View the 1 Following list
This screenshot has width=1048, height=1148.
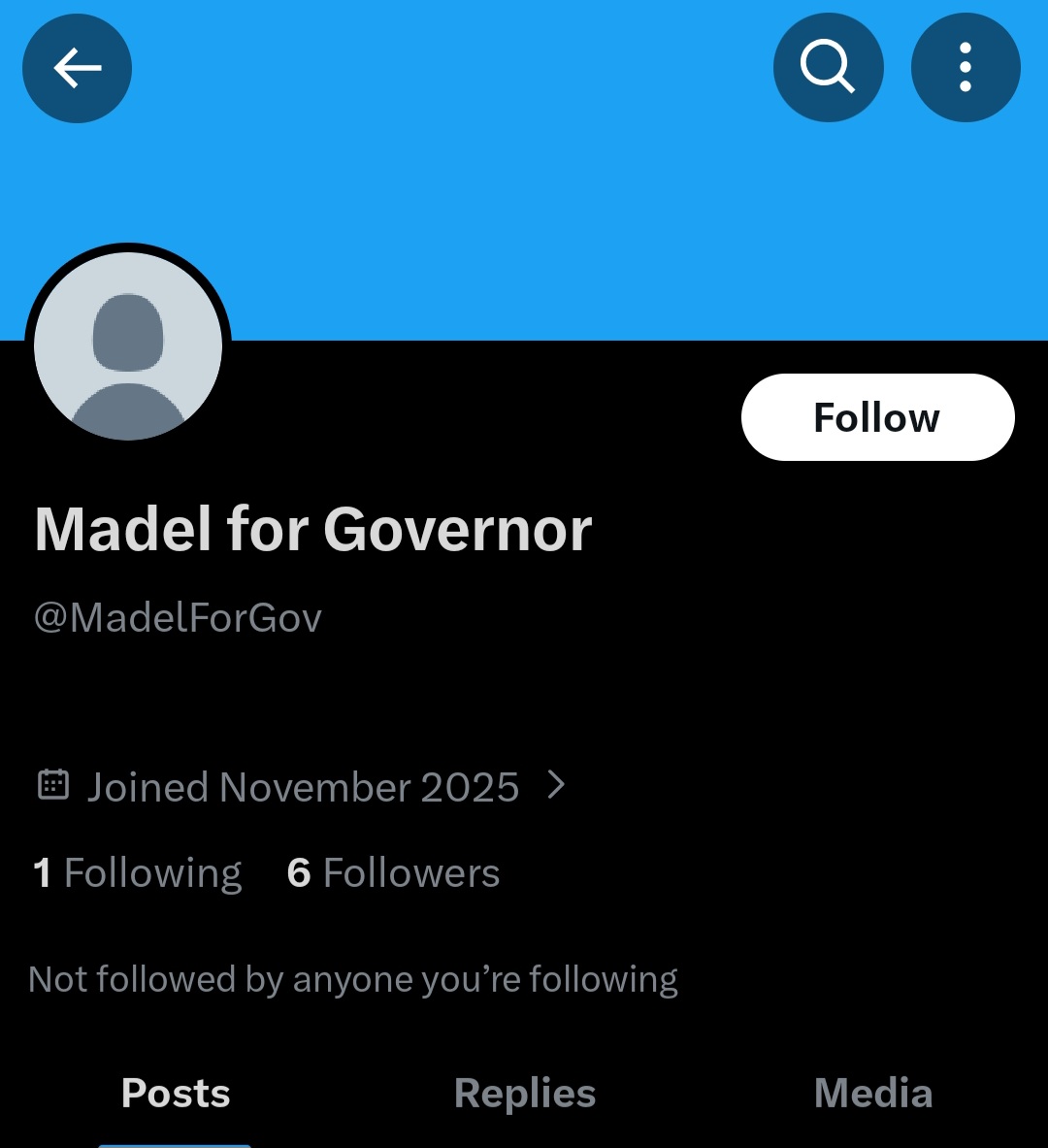point(138,873)
